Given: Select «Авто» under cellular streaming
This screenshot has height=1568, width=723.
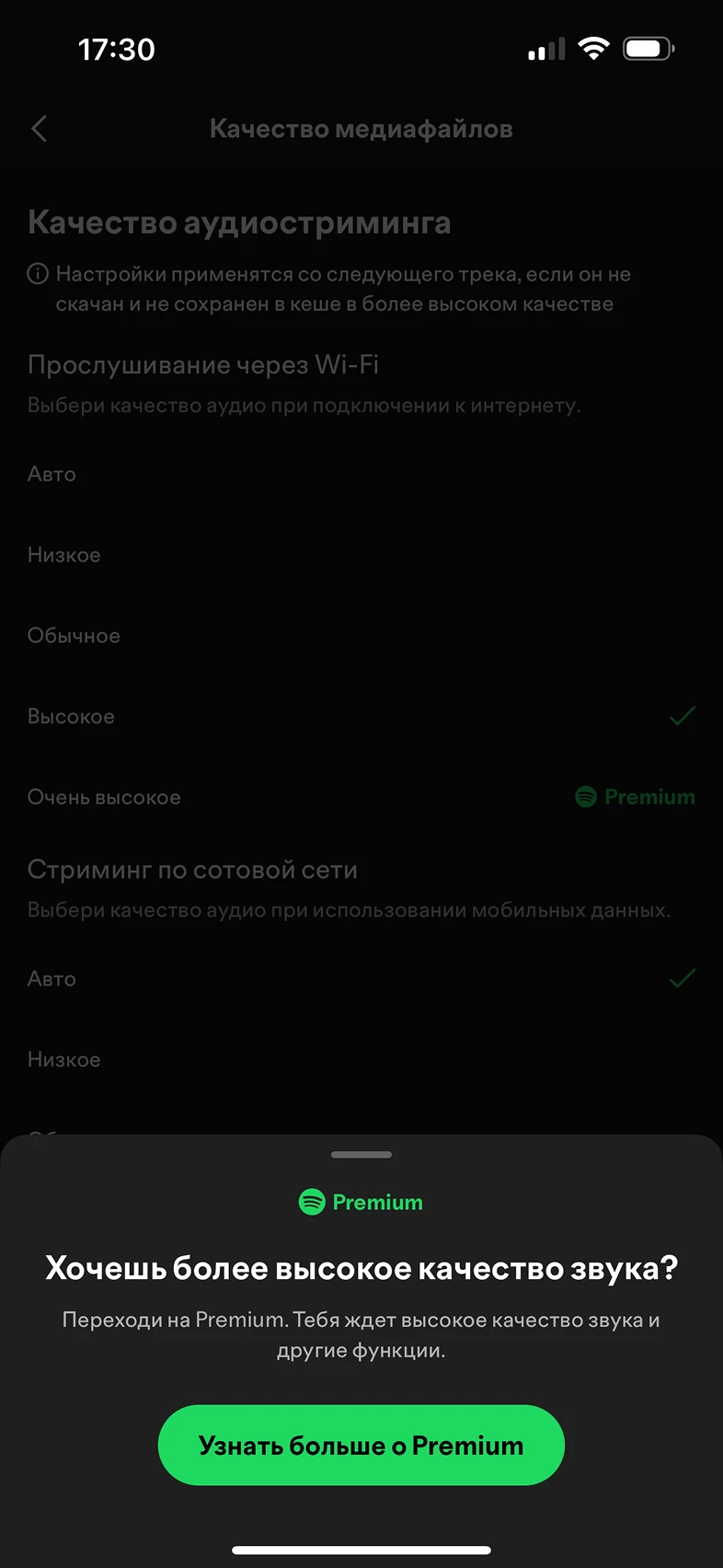Looking at the screenshot, I should click(x=361, y=979).
